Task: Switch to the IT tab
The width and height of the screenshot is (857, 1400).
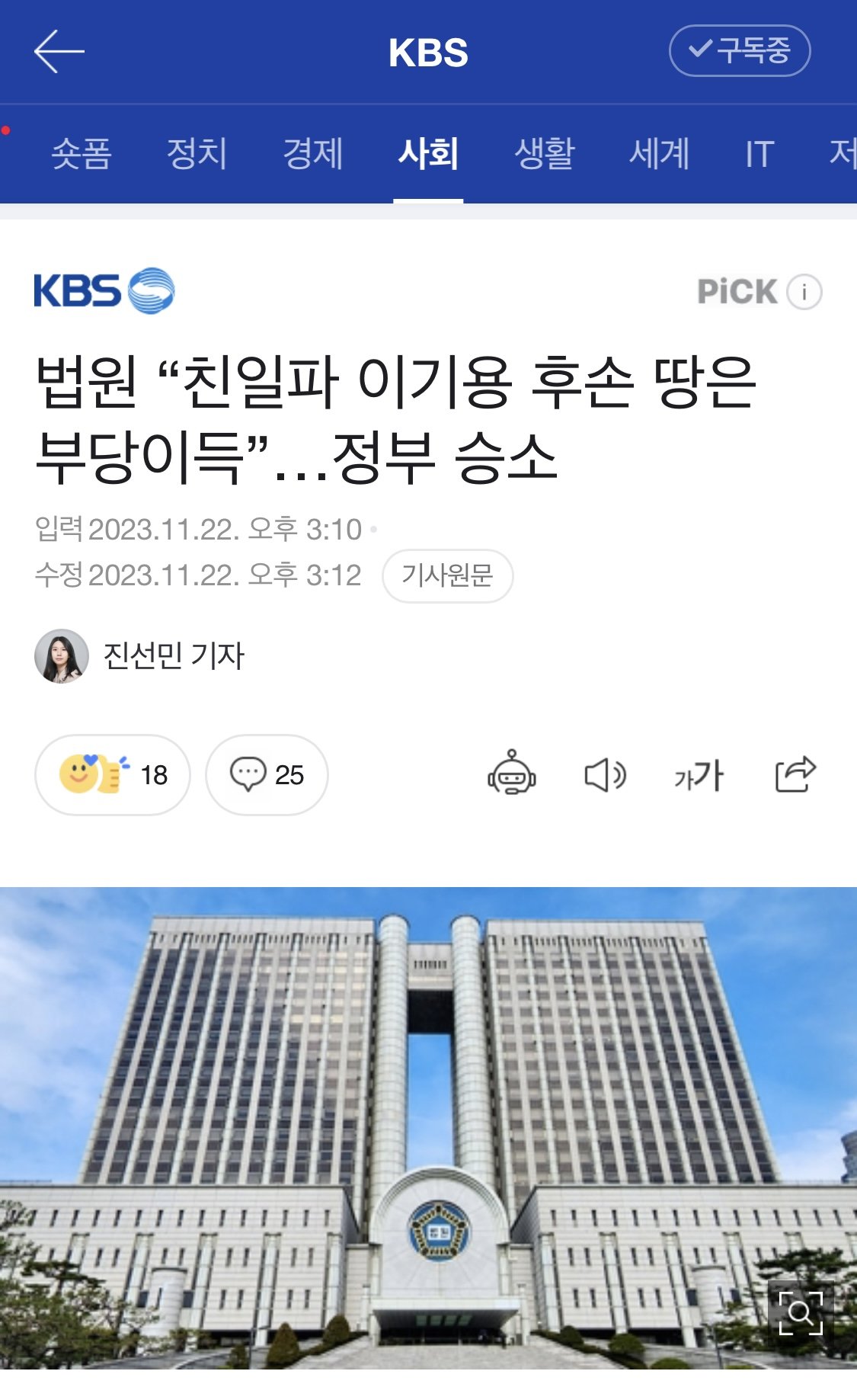Action: (759, 153)
